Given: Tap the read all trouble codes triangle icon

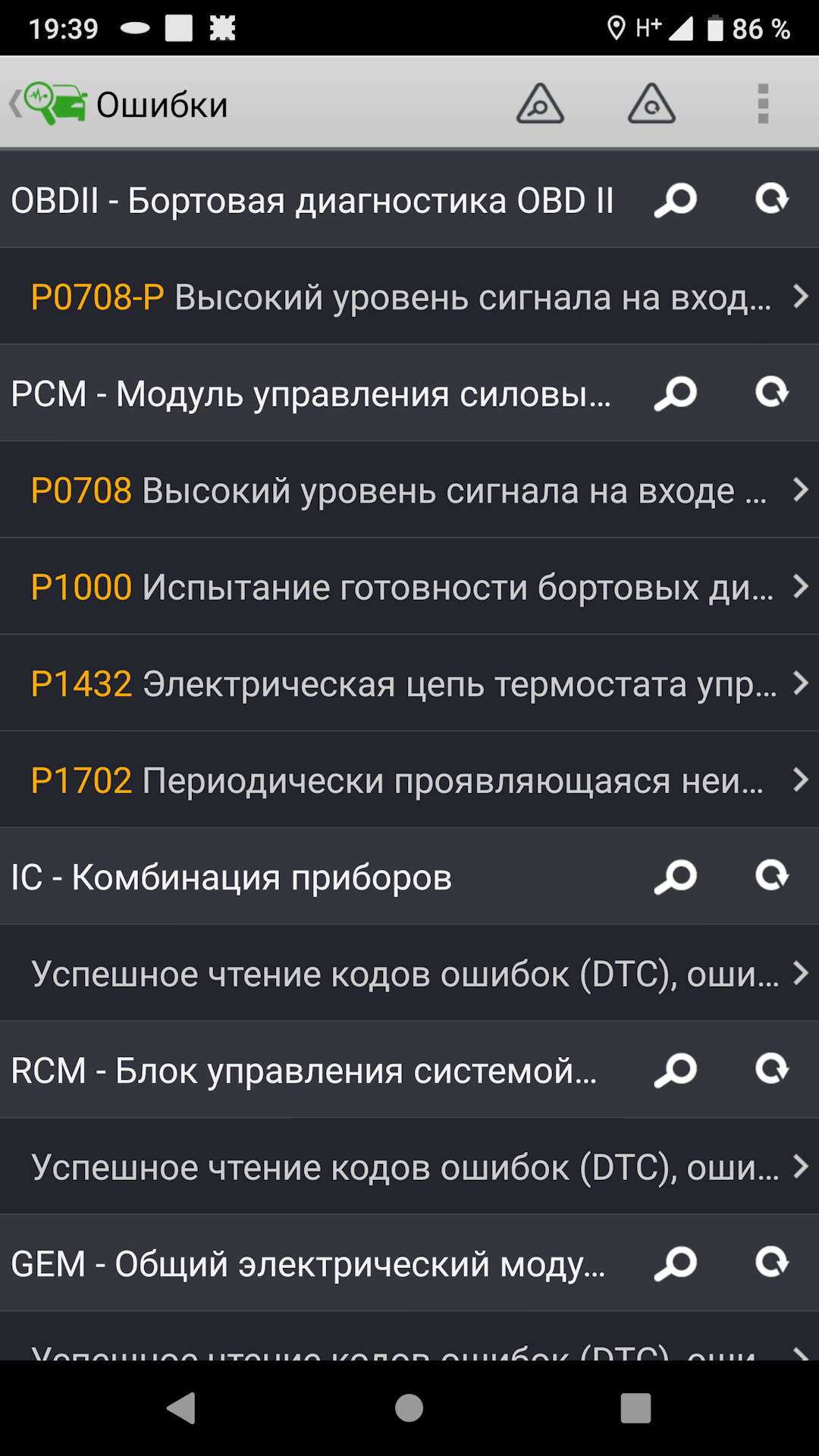Looking at the screenshot, I should 540,103.
